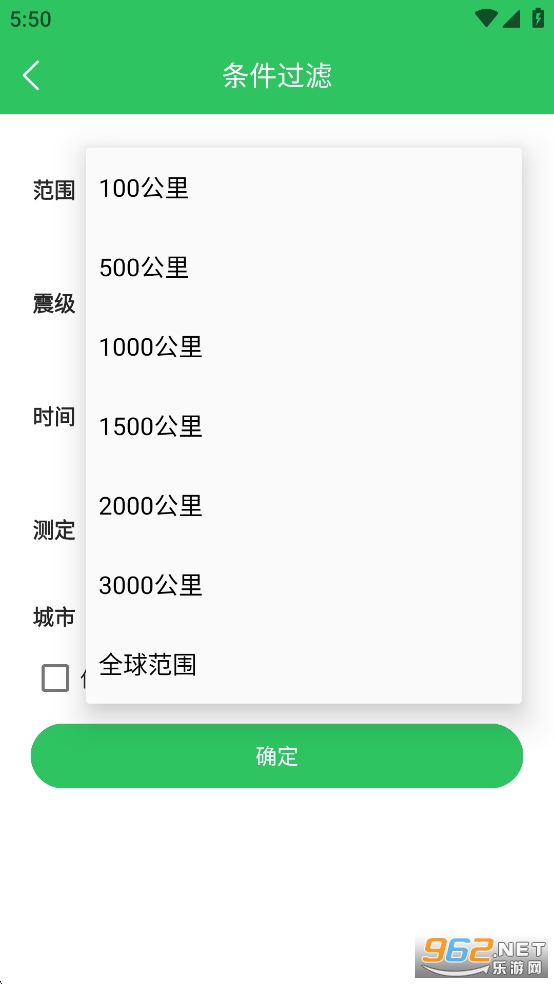The height and width of the screenshot is (984, 554).
Task: Pick the 1000公里 range
Action: 304,347
